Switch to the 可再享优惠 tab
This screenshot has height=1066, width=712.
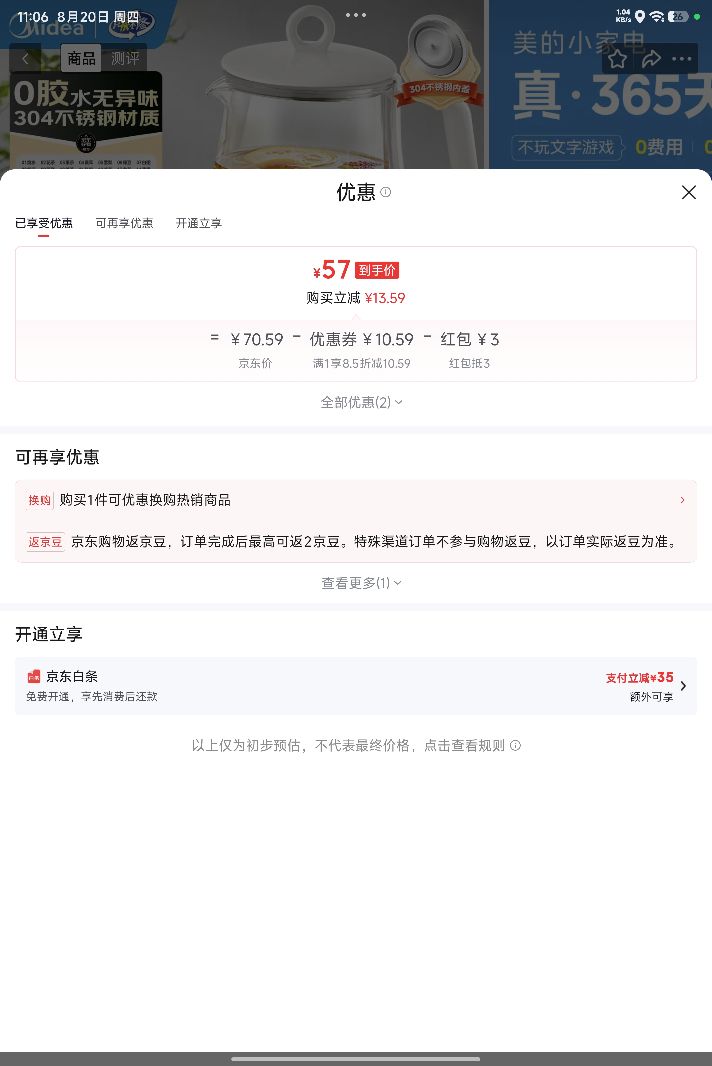[x=124, y=223]
